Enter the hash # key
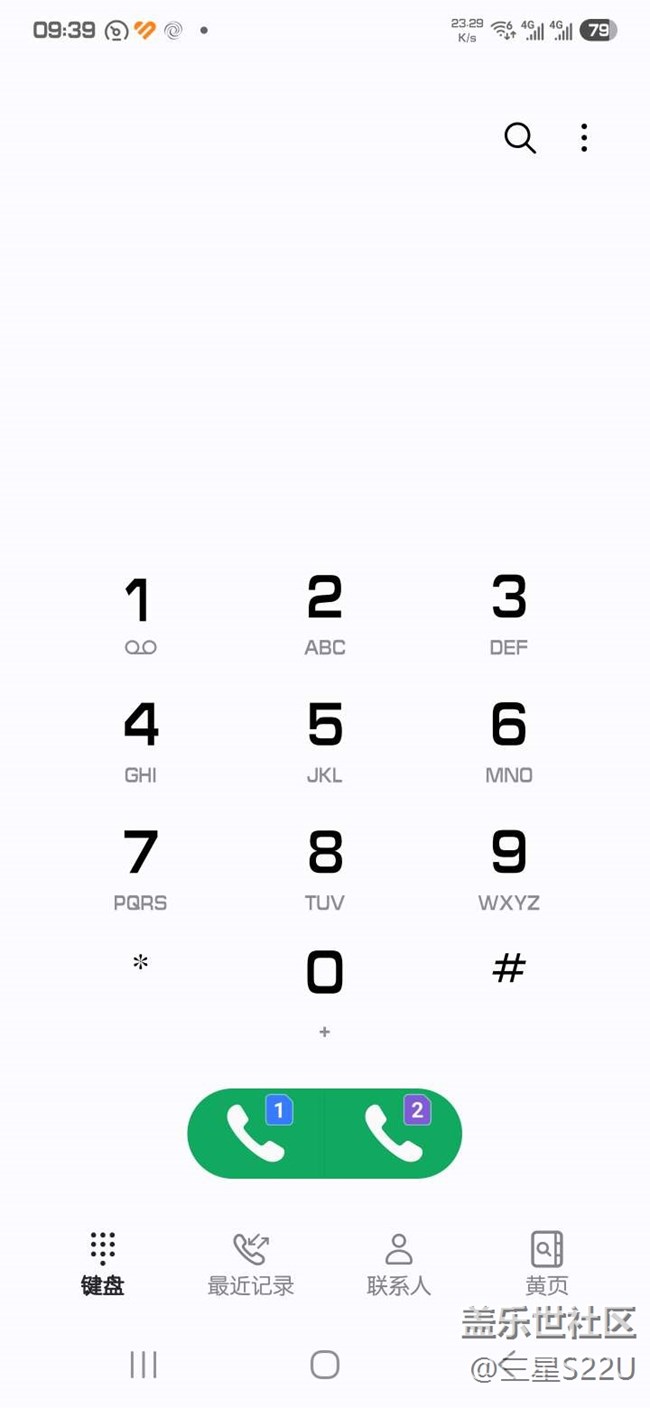This screenshot has height=1408, width=650. click(x=509, y=968)
